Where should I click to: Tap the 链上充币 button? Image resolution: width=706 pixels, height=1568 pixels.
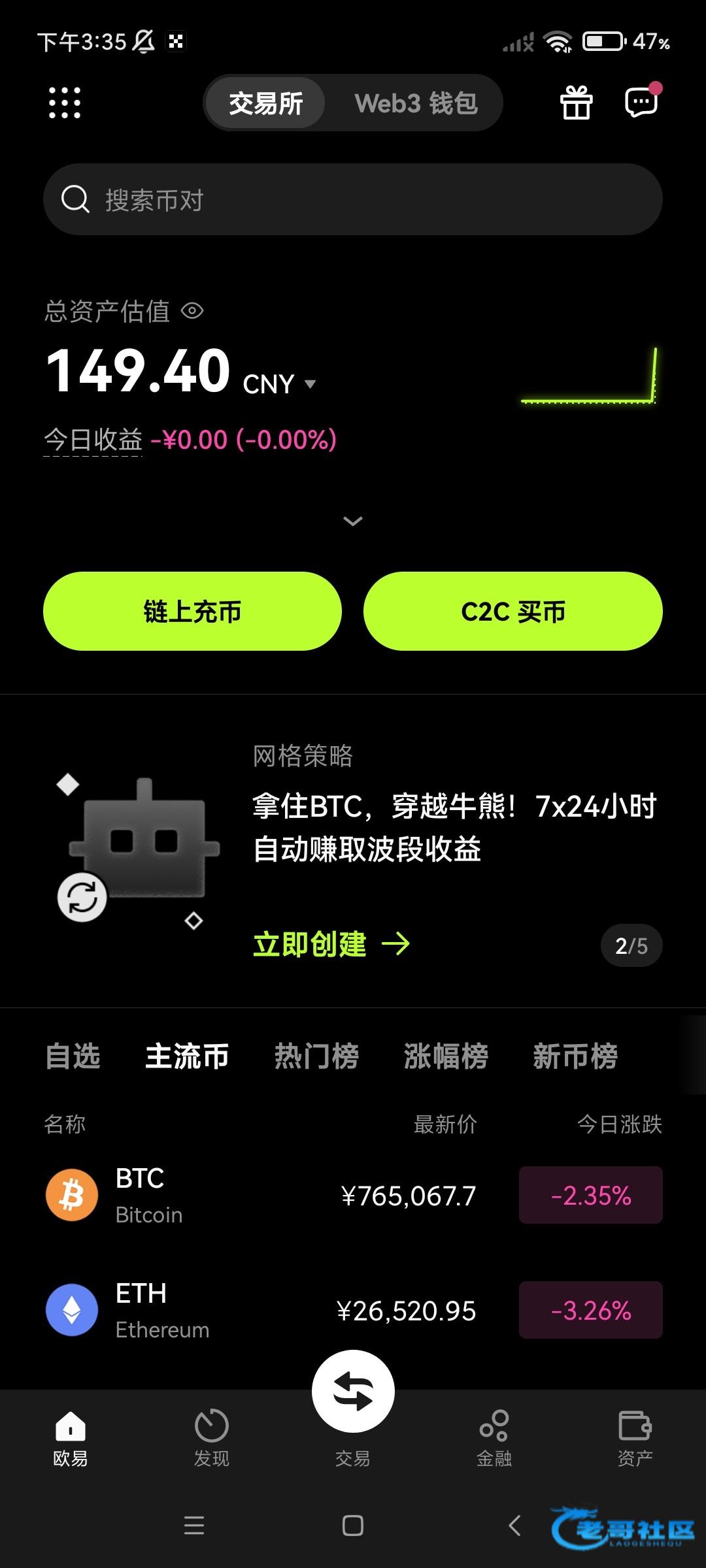[192, 611]
